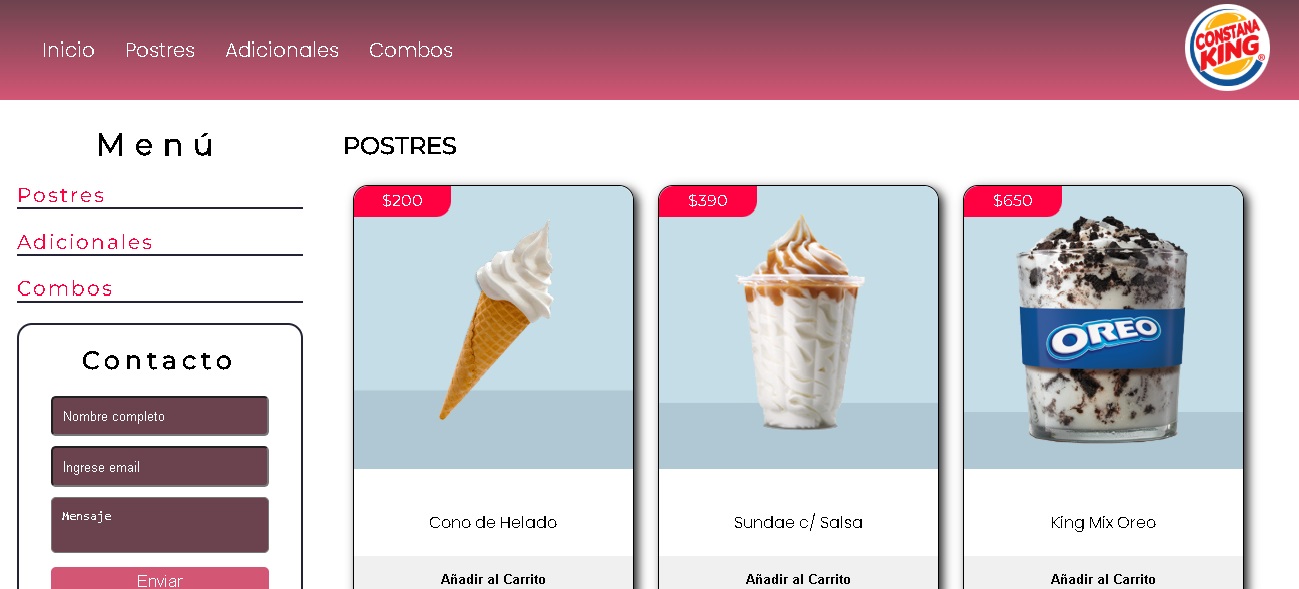Open Adicionales in the top navigation bar

[x=282, y=50]
